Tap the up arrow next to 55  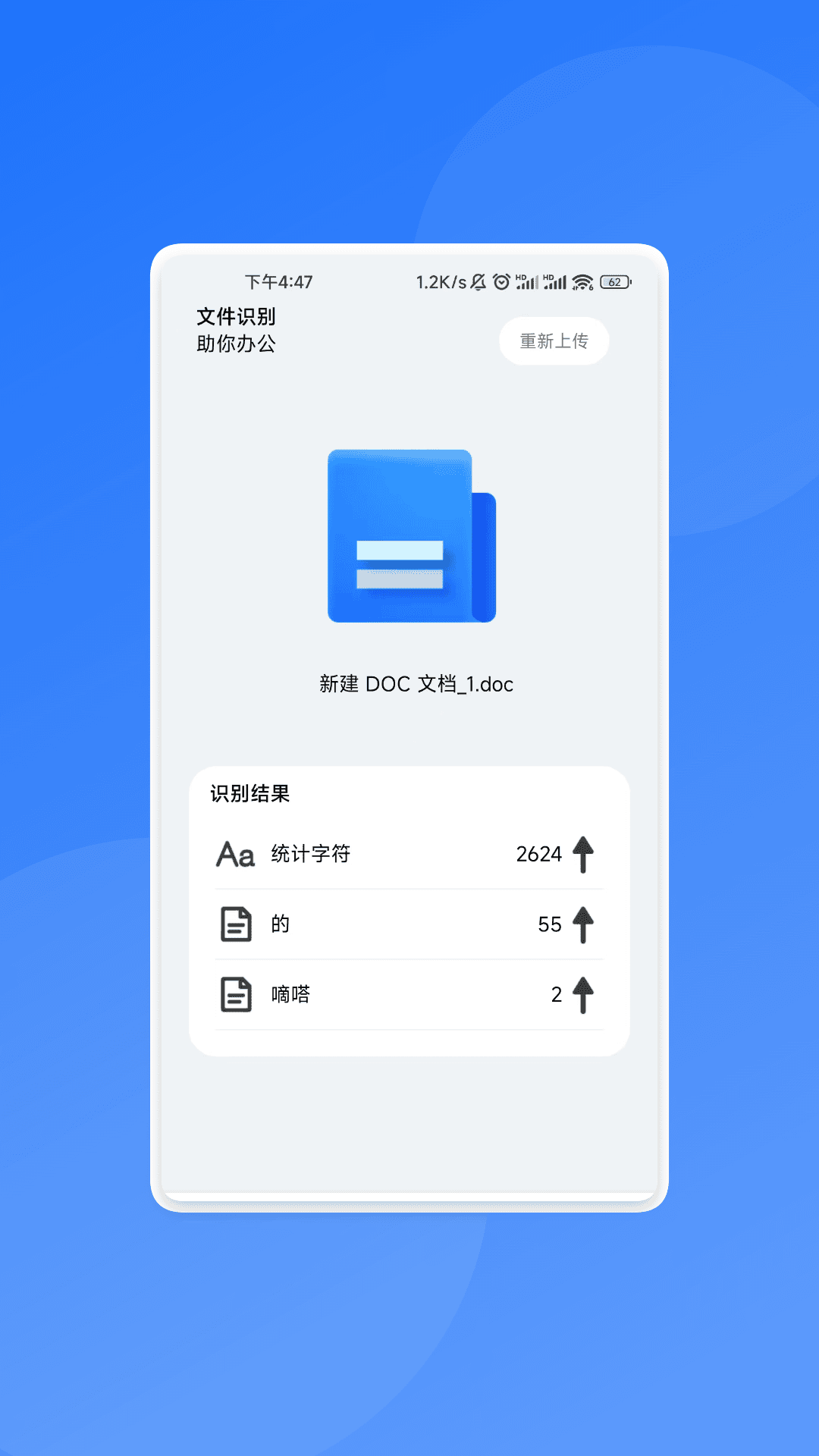[583, 924]
